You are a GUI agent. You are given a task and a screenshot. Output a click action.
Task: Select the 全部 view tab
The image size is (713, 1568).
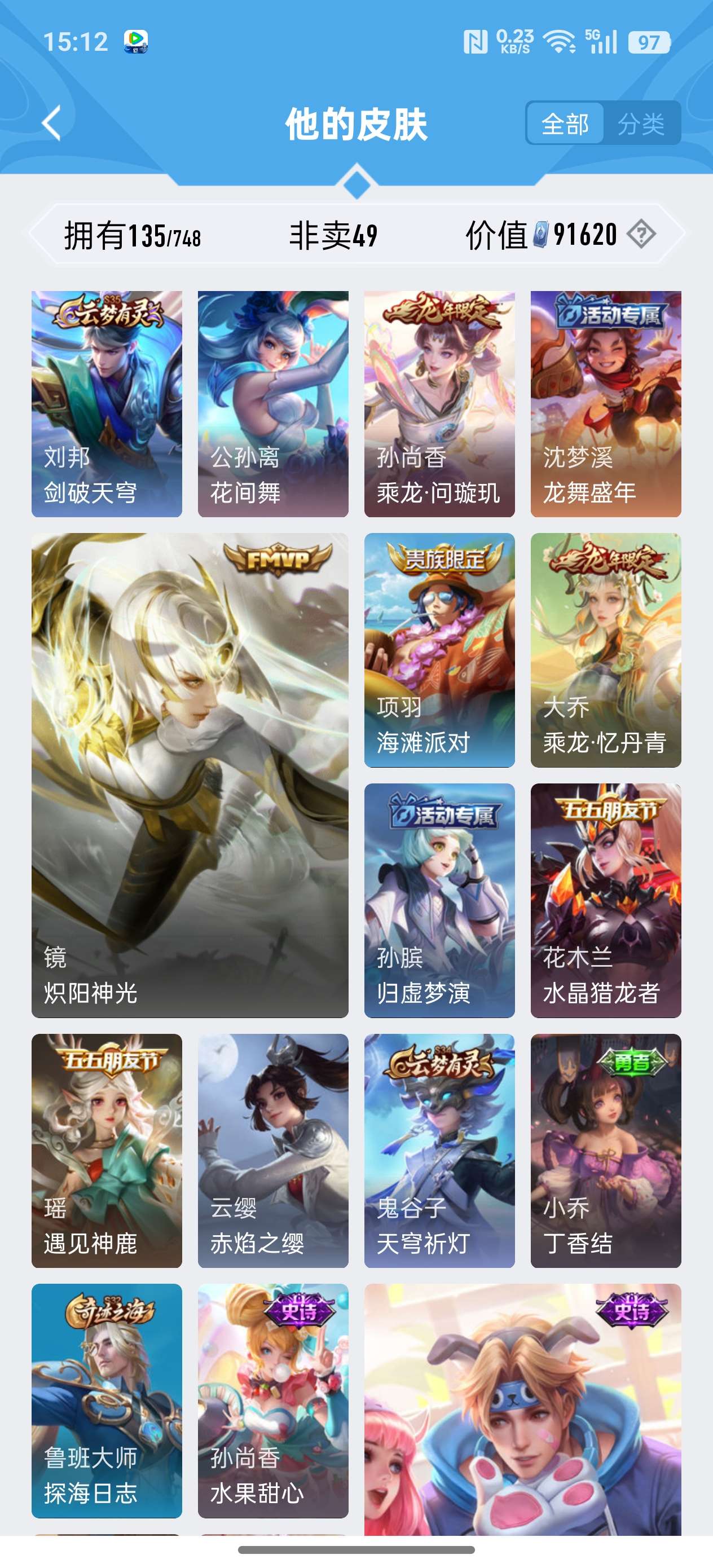click(x=565, y=124)
